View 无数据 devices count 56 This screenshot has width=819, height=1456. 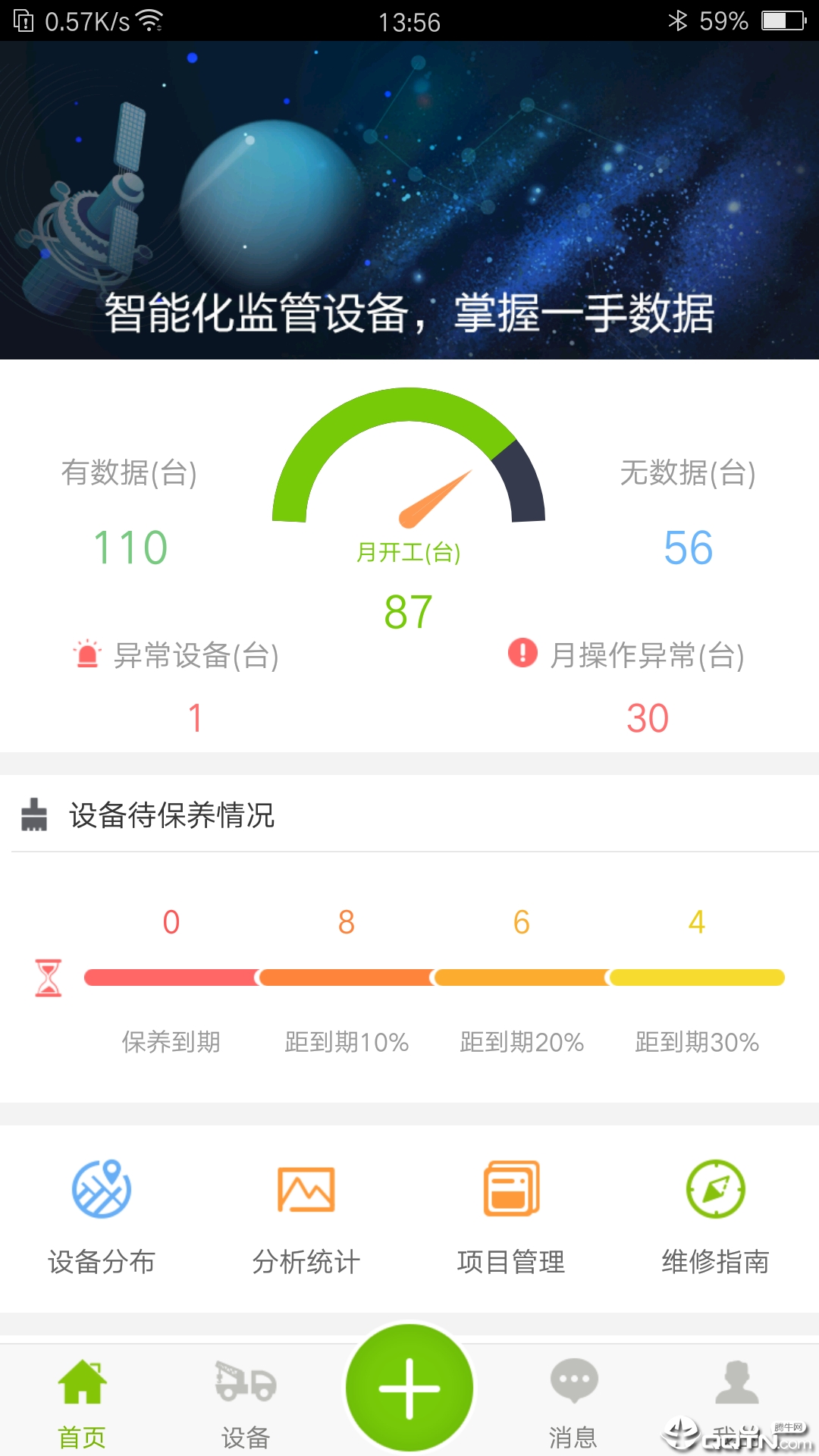click(x=688, y=547)
